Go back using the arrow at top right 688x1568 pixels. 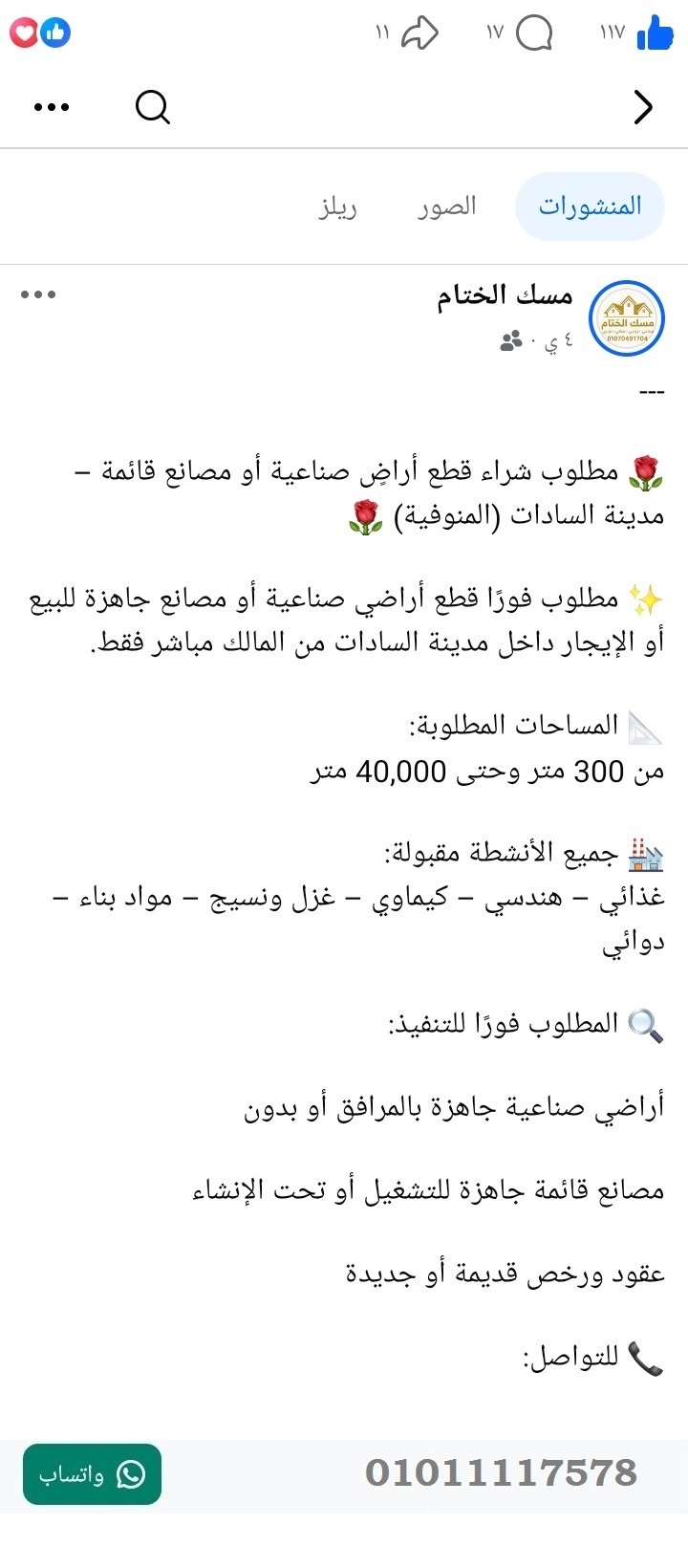[644, 107]
